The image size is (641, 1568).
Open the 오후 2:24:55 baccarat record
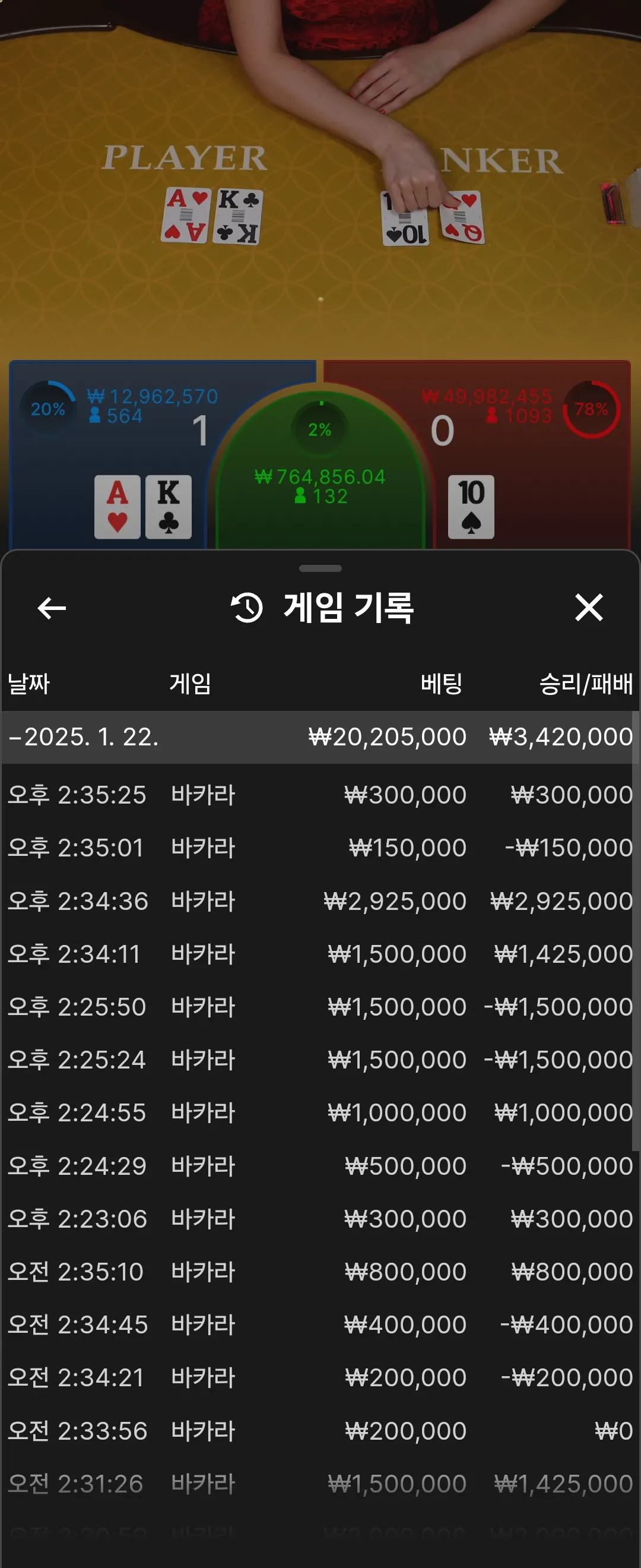click(x=320, y=1112)
